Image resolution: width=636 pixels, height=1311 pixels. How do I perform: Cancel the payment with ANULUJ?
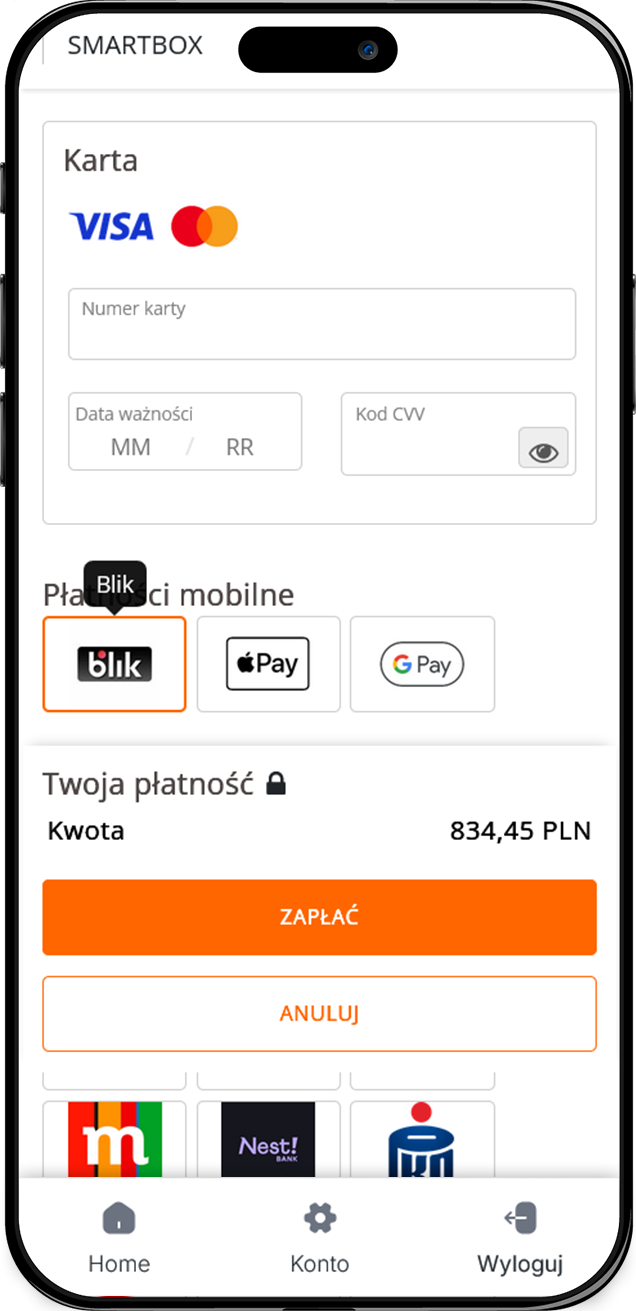pyautogui.click(x=319, y=1013)
